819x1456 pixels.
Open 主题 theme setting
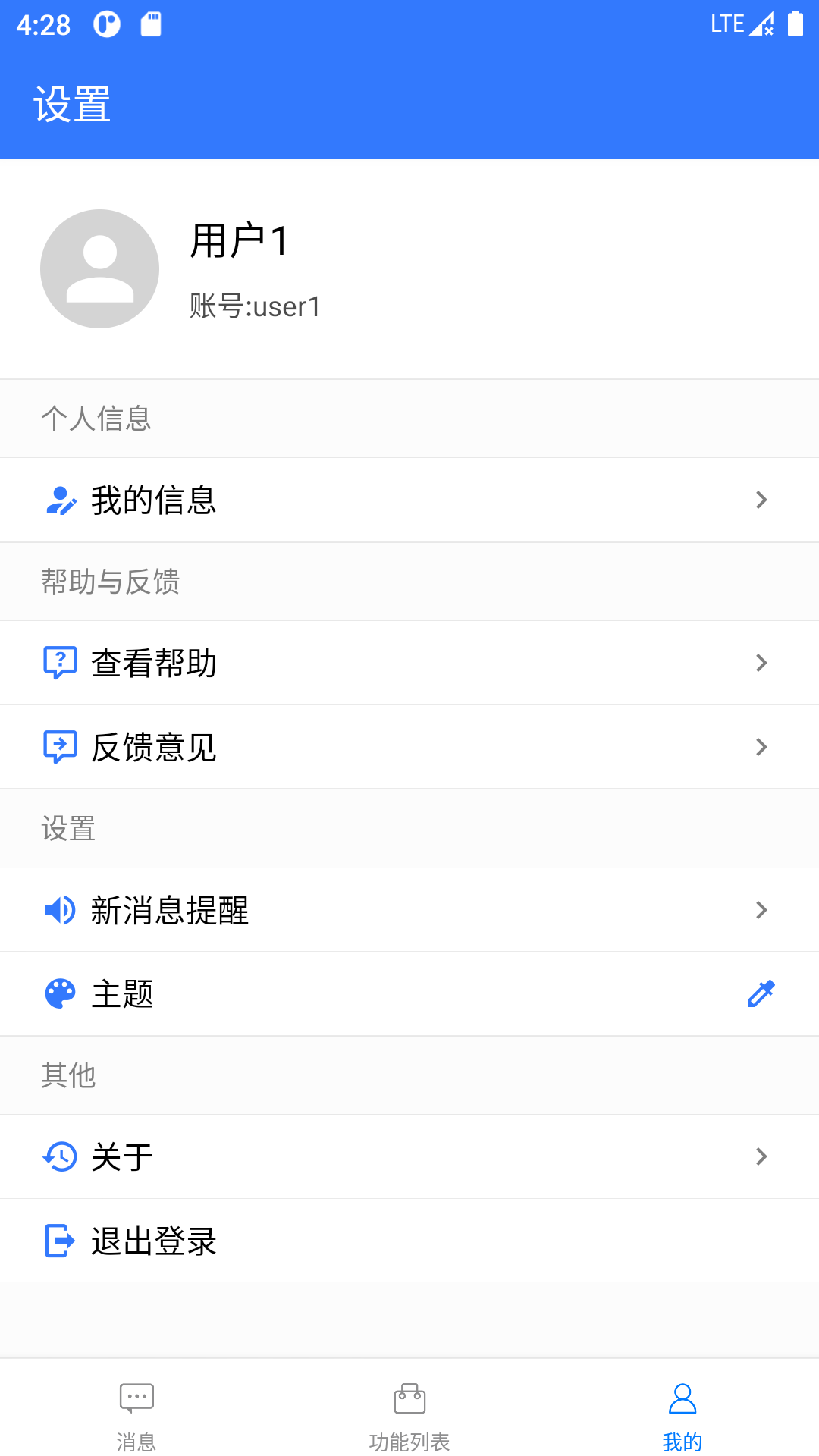409,993
